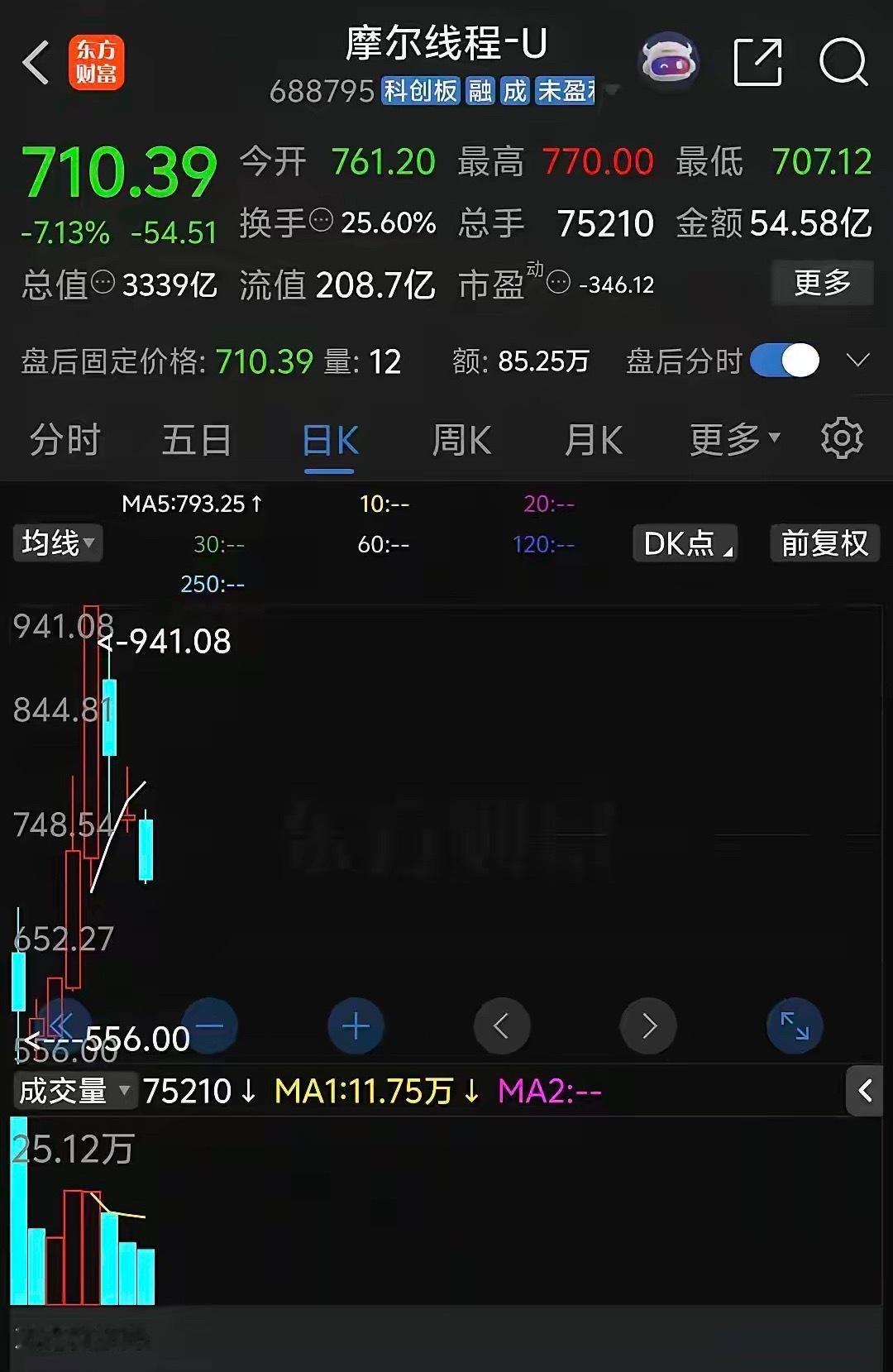Move chart to the next candle

[648, 1026]
